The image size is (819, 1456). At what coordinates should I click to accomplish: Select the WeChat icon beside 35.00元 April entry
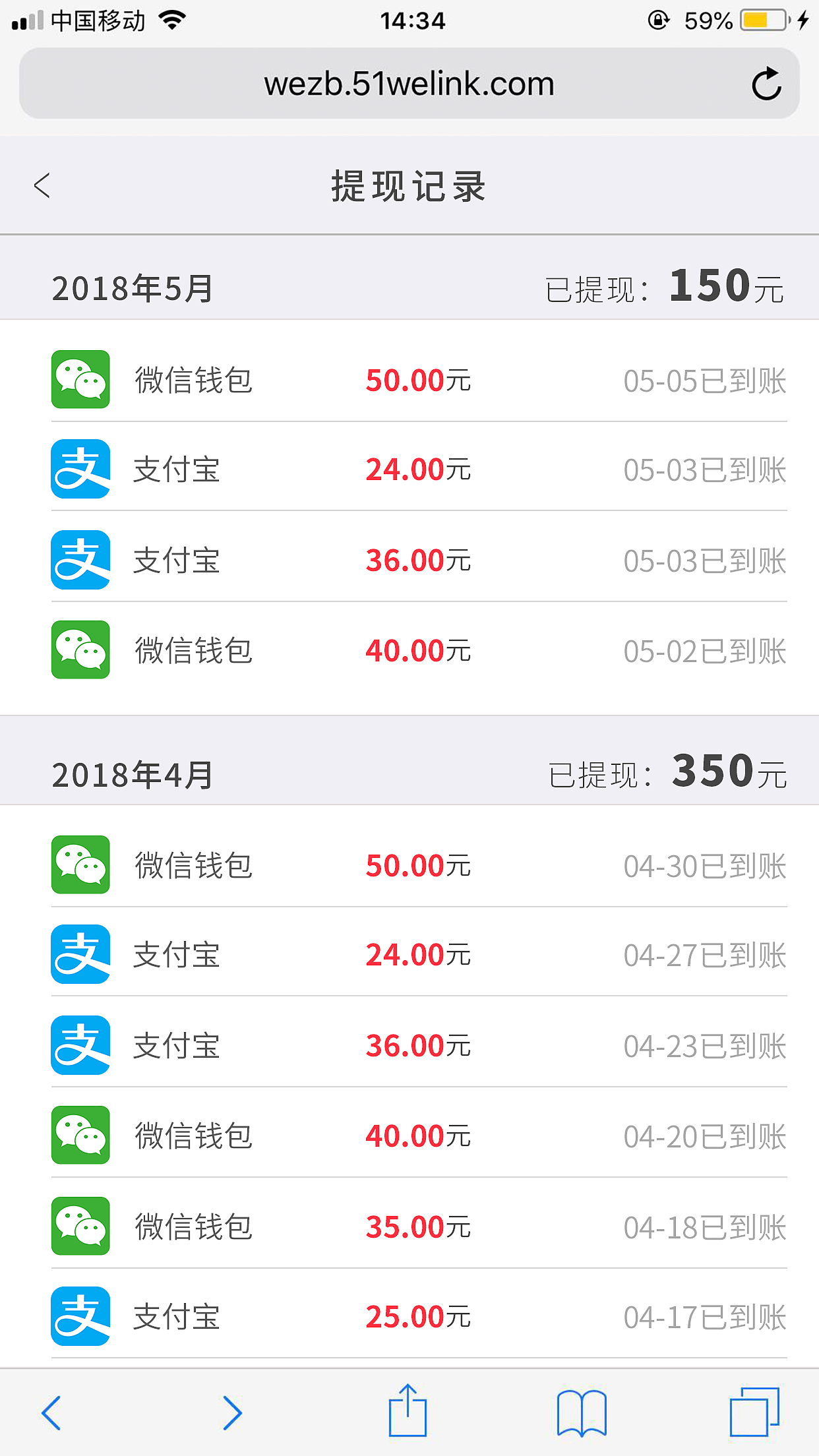[x=80, y=1226]
